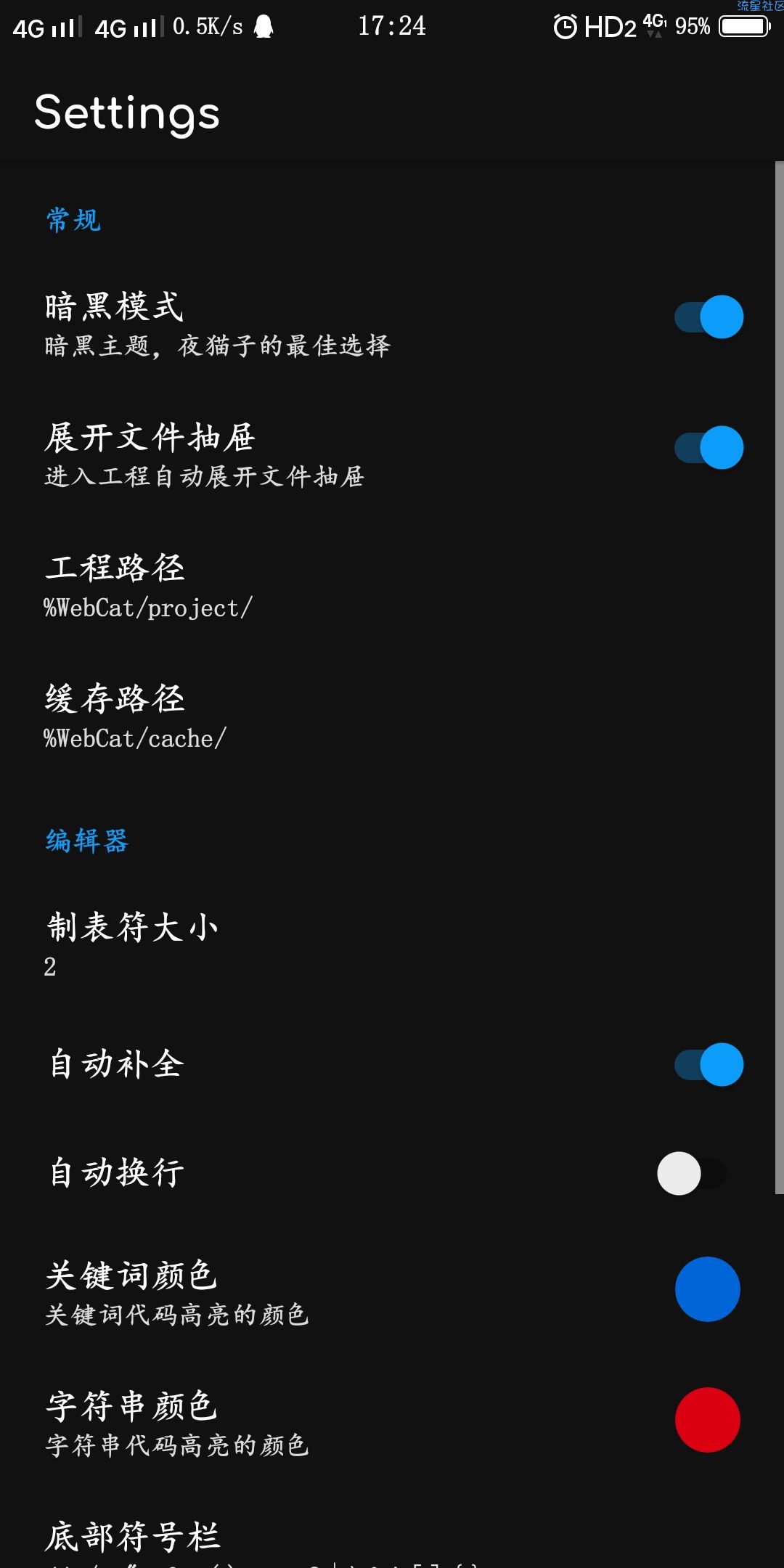Open the 工程路径 project path setting
Screen dimensions: 784x1568
pos(392,587)
